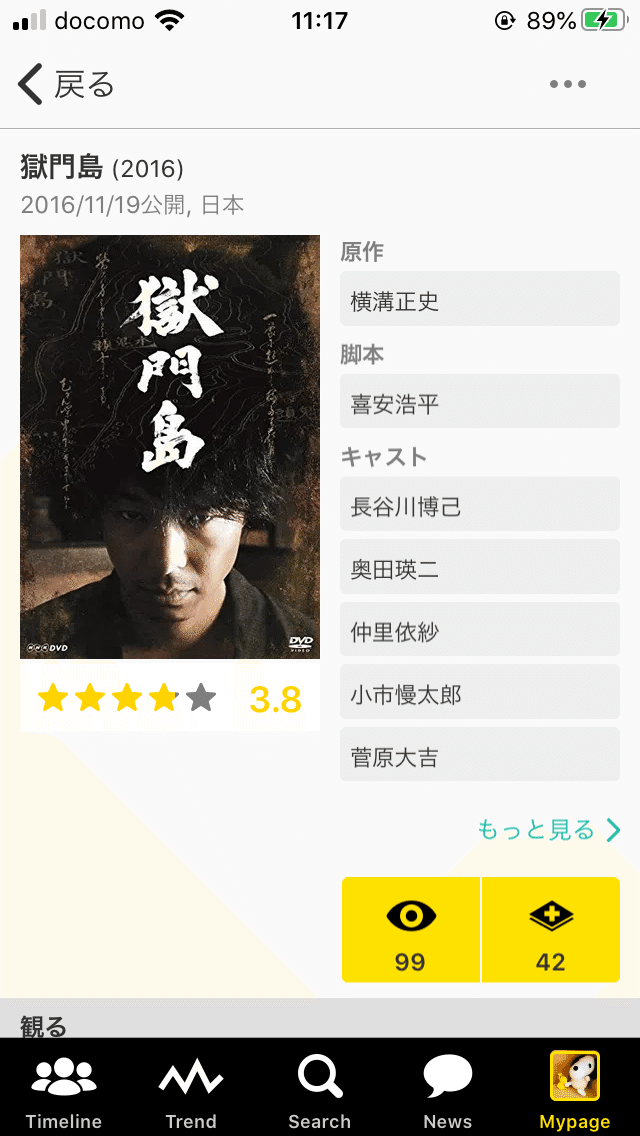The width and height of the screenshot is (640, 1136).
Task: Tap もっと見る to see more credits
Action: (549, 830)
